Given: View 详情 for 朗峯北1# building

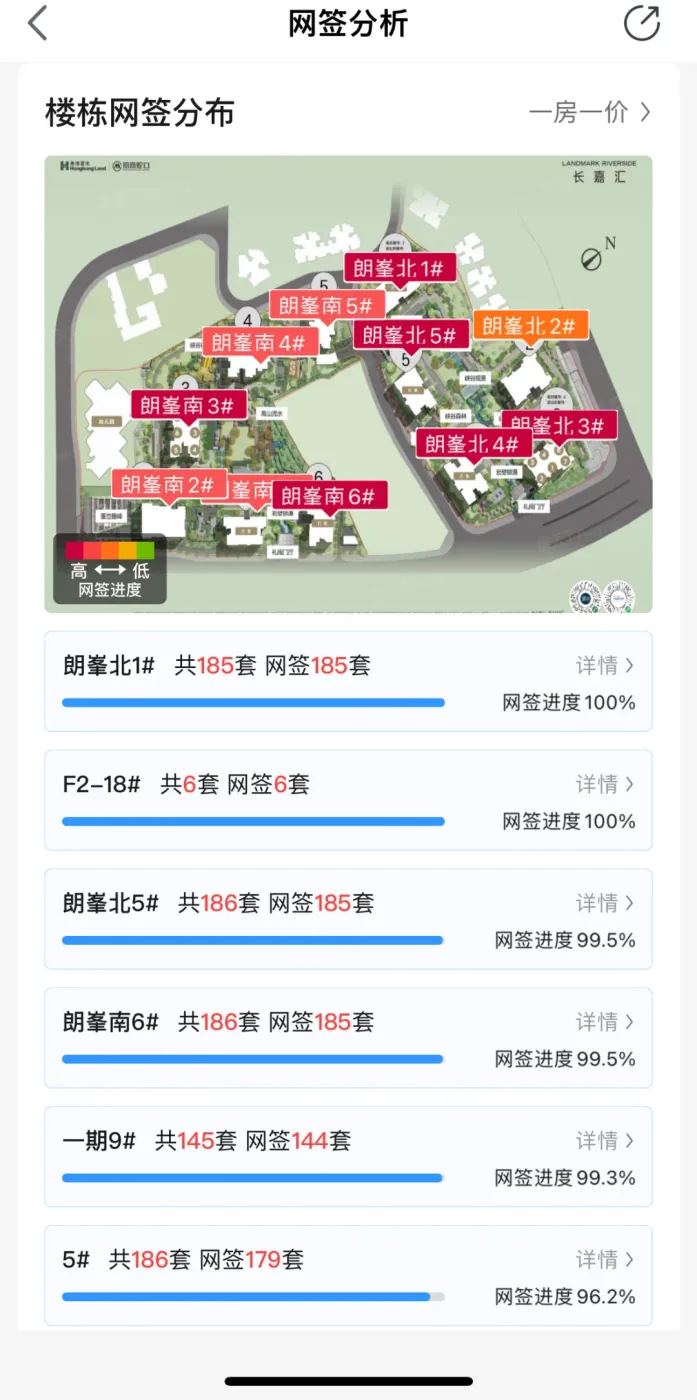Looking at the screenshot, I should (x=604, y=666).
